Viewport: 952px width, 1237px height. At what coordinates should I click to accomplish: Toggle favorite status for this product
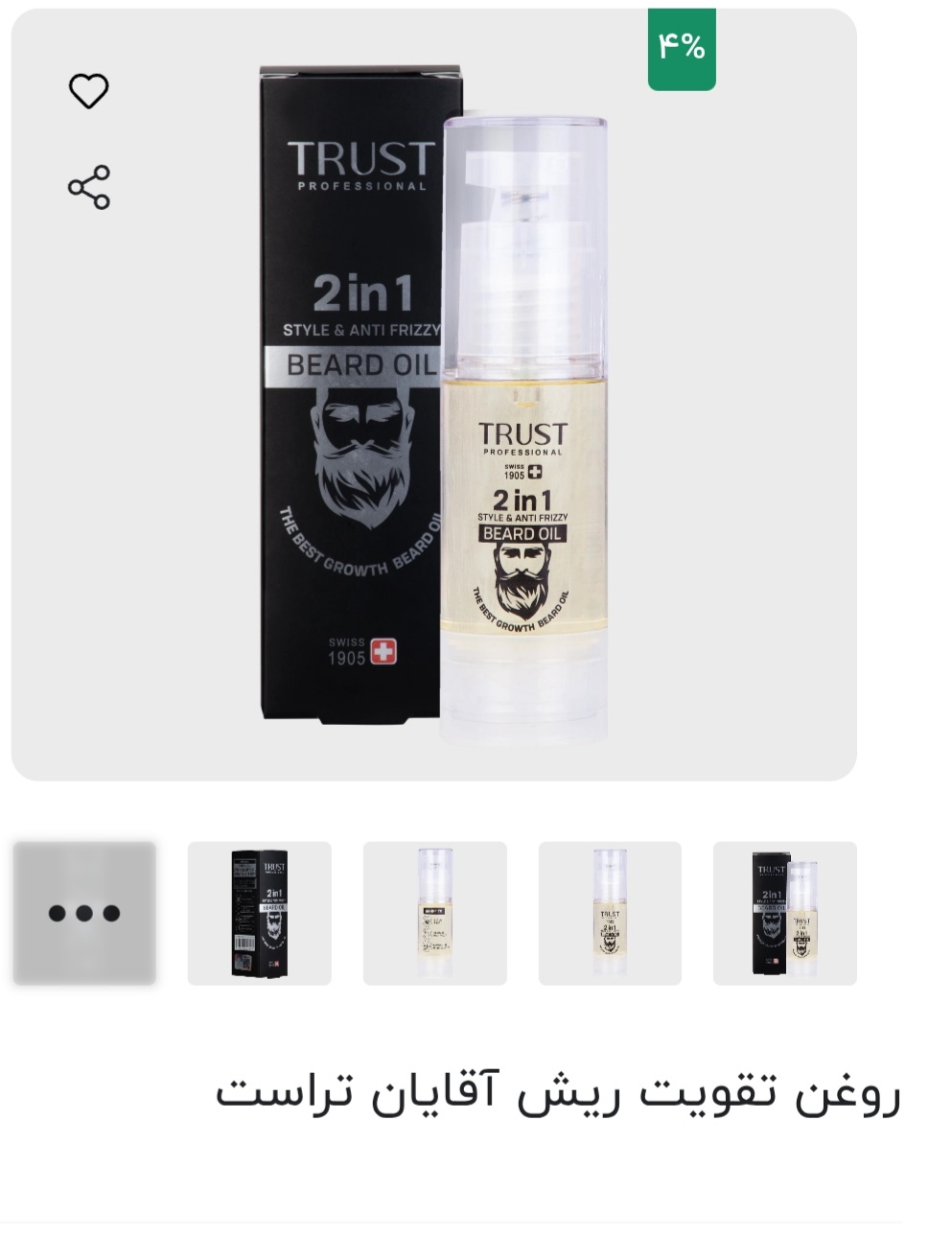click(90, 90)
